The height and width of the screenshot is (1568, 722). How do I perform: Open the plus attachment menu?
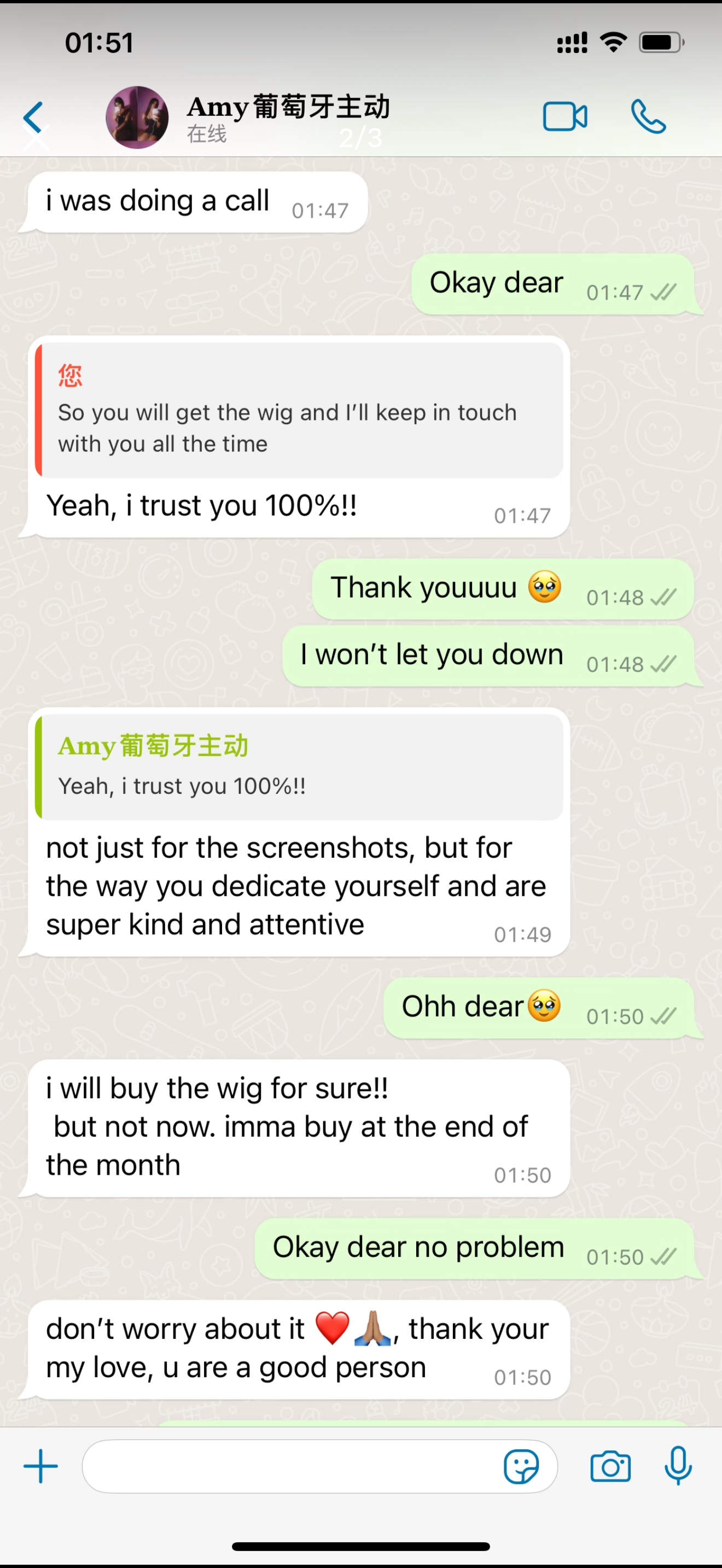pos(40,1466)
